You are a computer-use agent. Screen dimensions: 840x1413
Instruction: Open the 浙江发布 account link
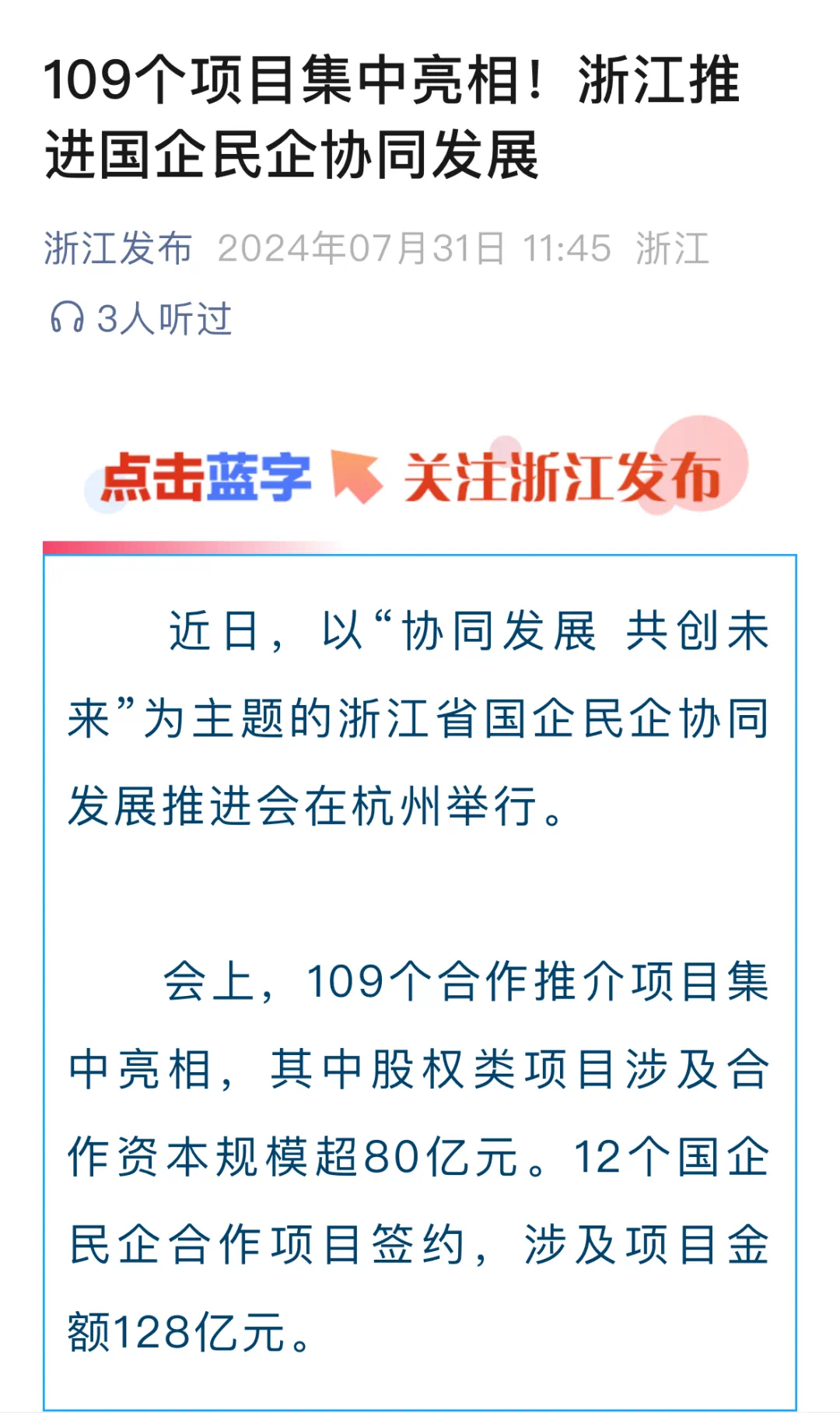point(117,249)
